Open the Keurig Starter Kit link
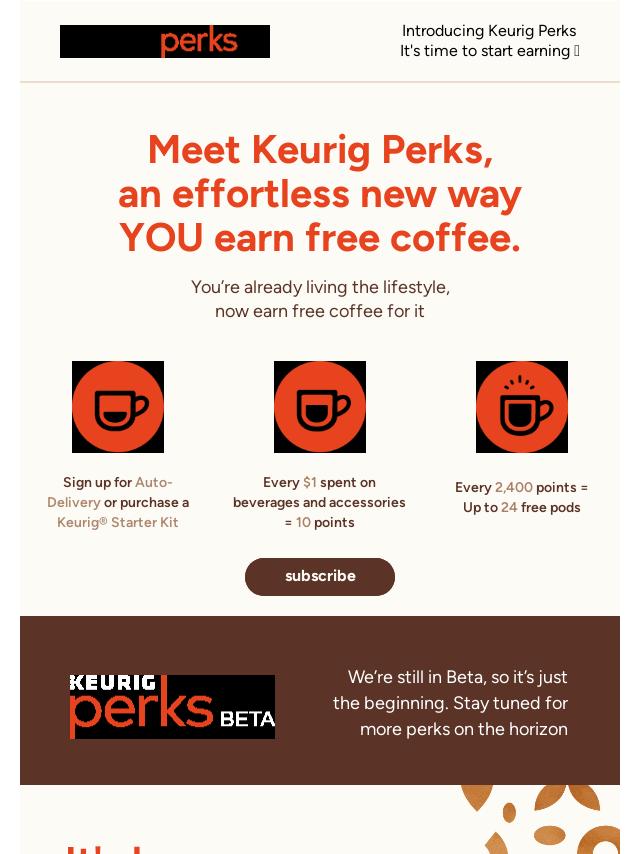Screen dimensions: 640x854 coord(118,523)
